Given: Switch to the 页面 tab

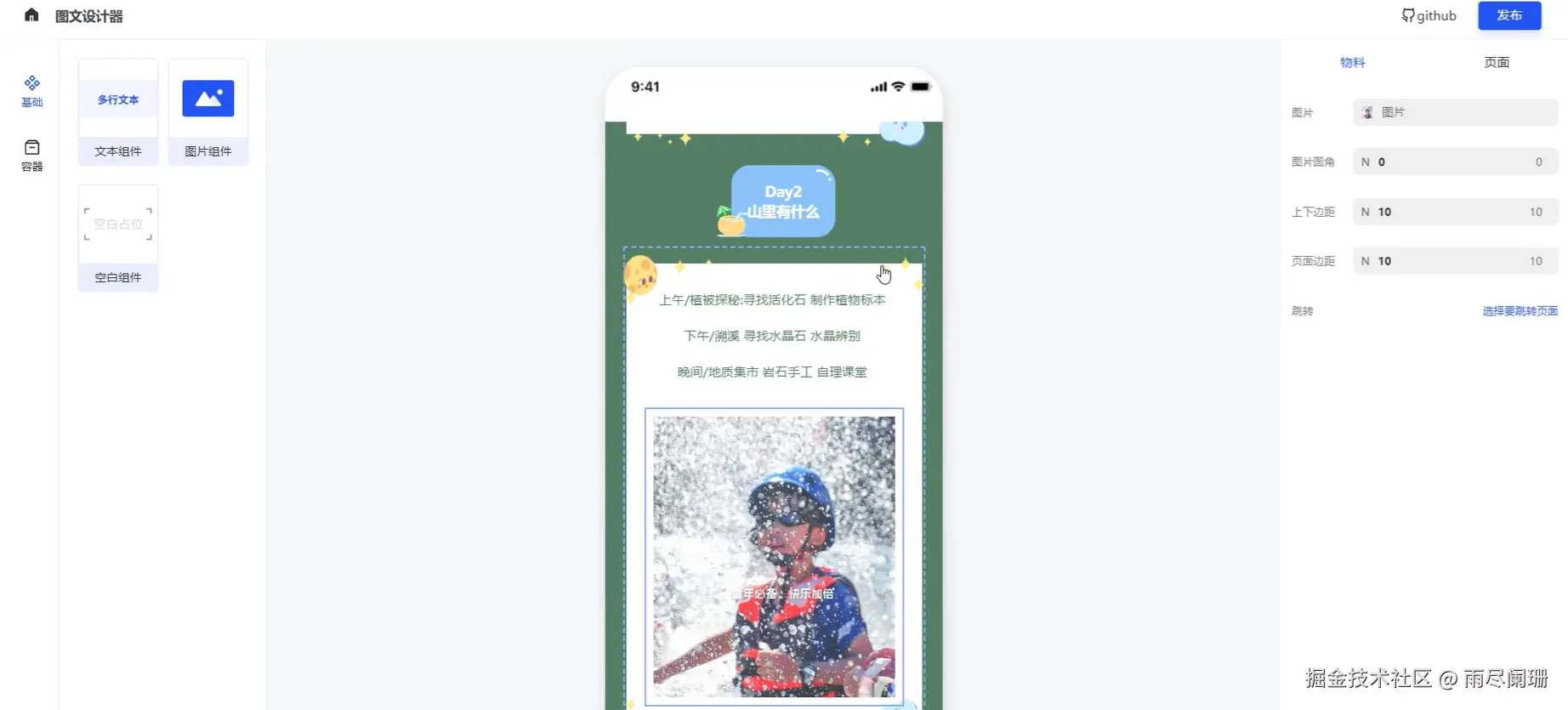Looking at the screenshot, I should coord(1496,62).
